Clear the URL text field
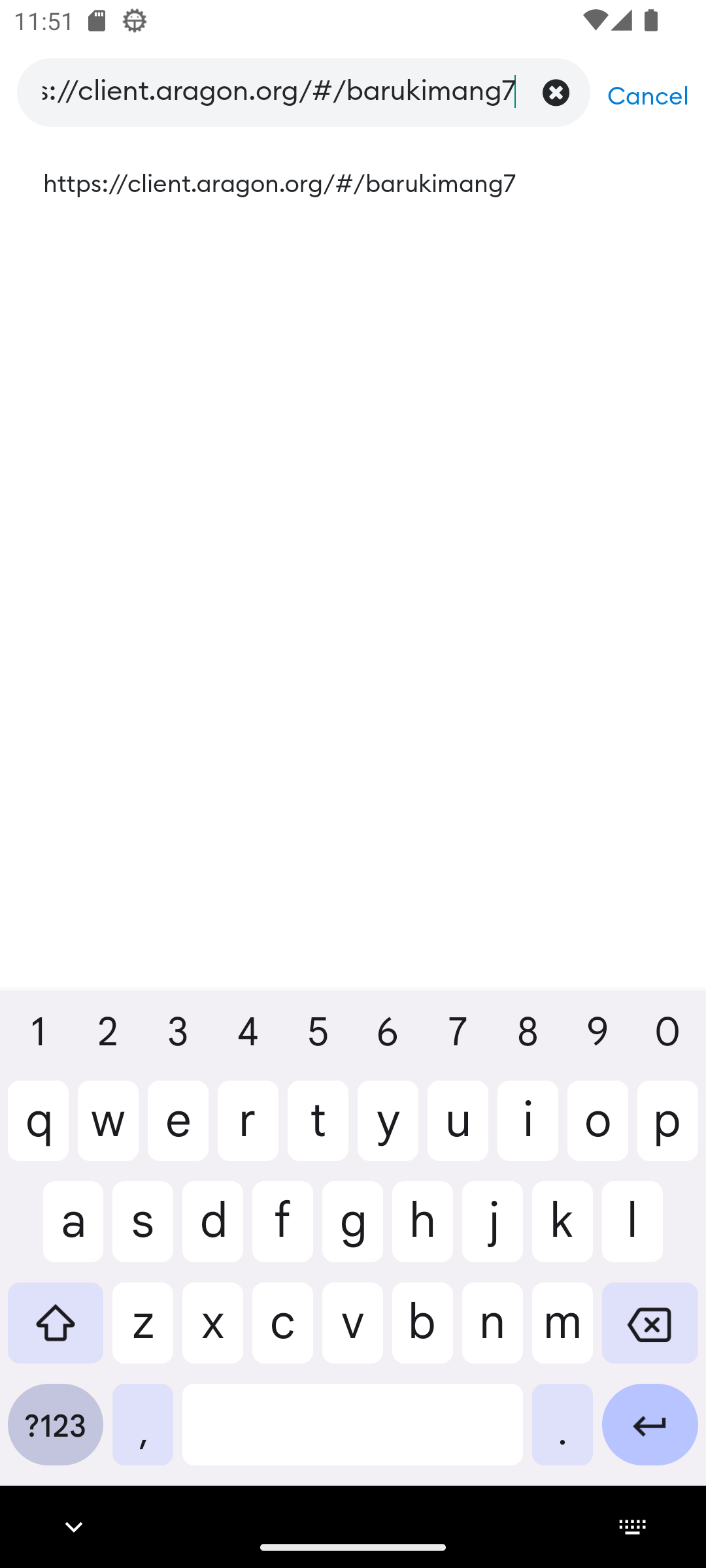Viewport: 706px width, 1568px height. 556,93
